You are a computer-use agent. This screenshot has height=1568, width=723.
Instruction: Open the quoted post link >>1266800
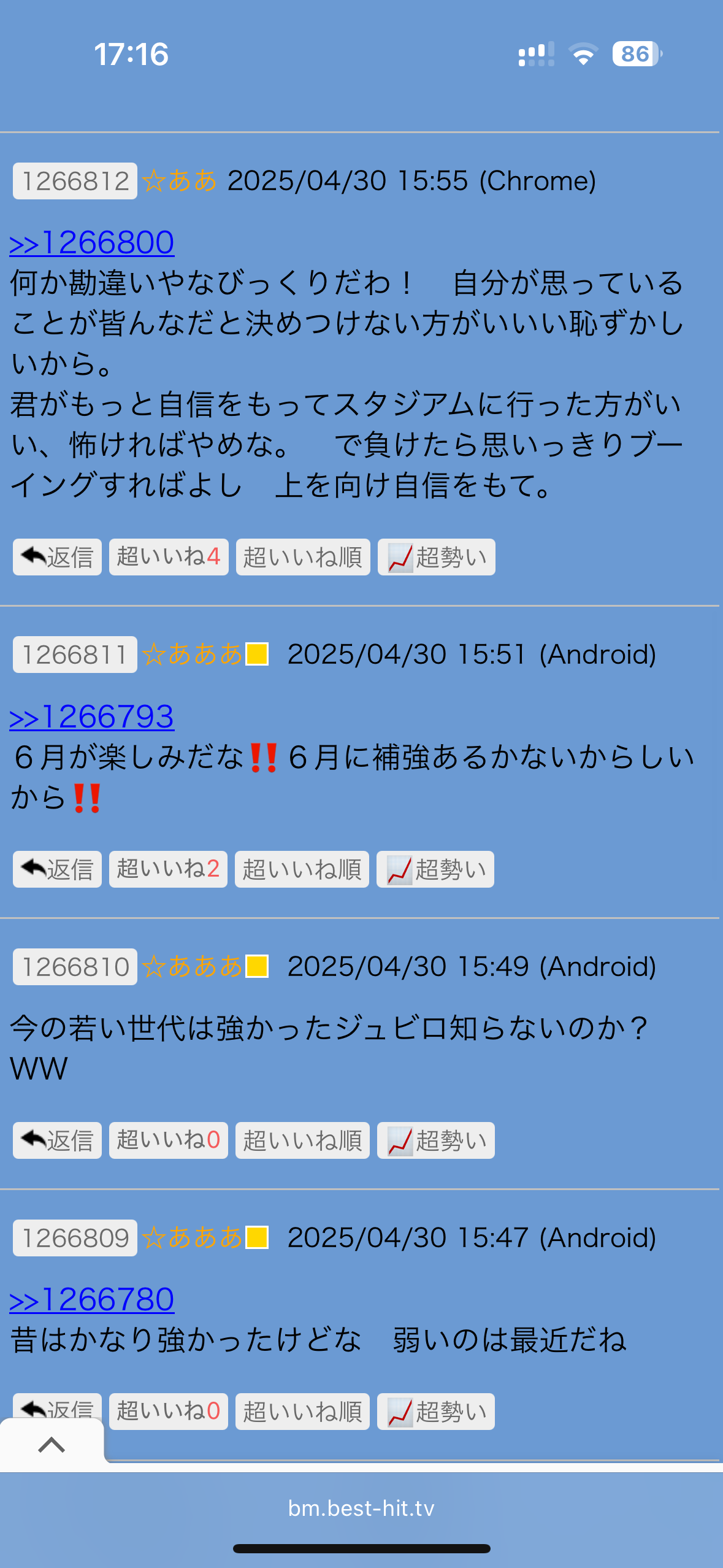click(x=92, y=243)
